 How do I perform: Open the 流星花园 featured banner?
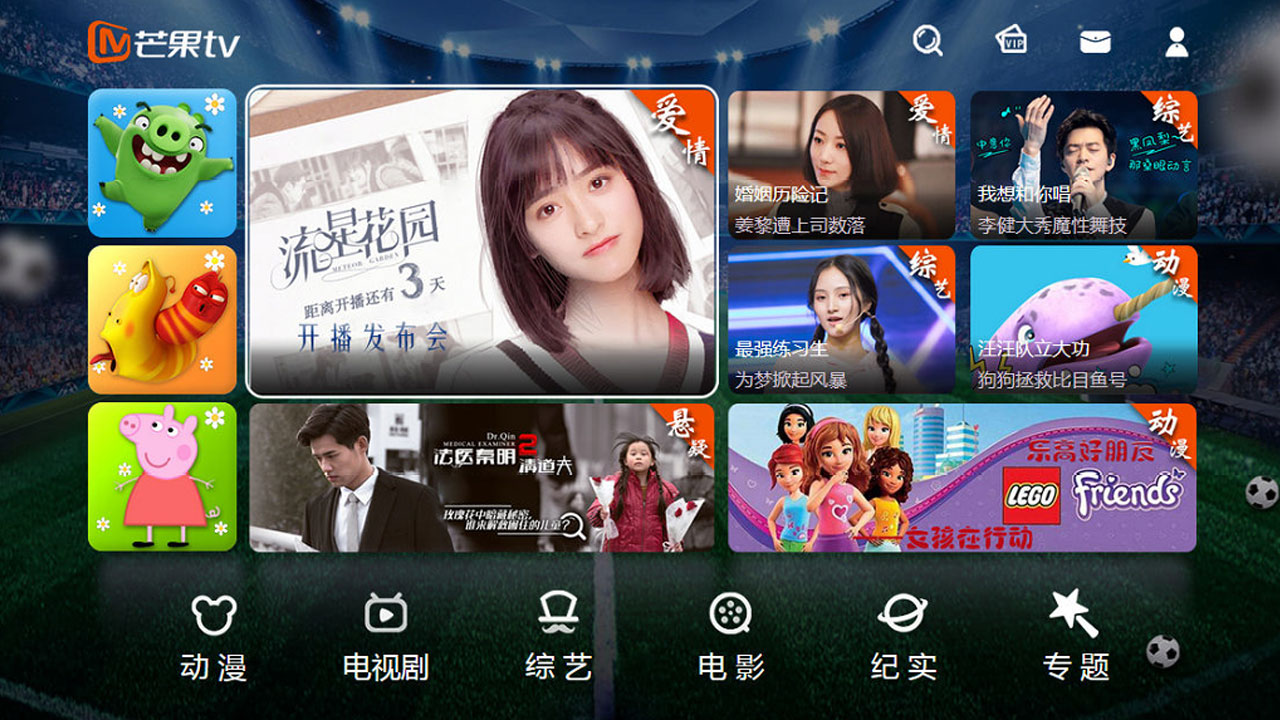[x=482, y=241]
